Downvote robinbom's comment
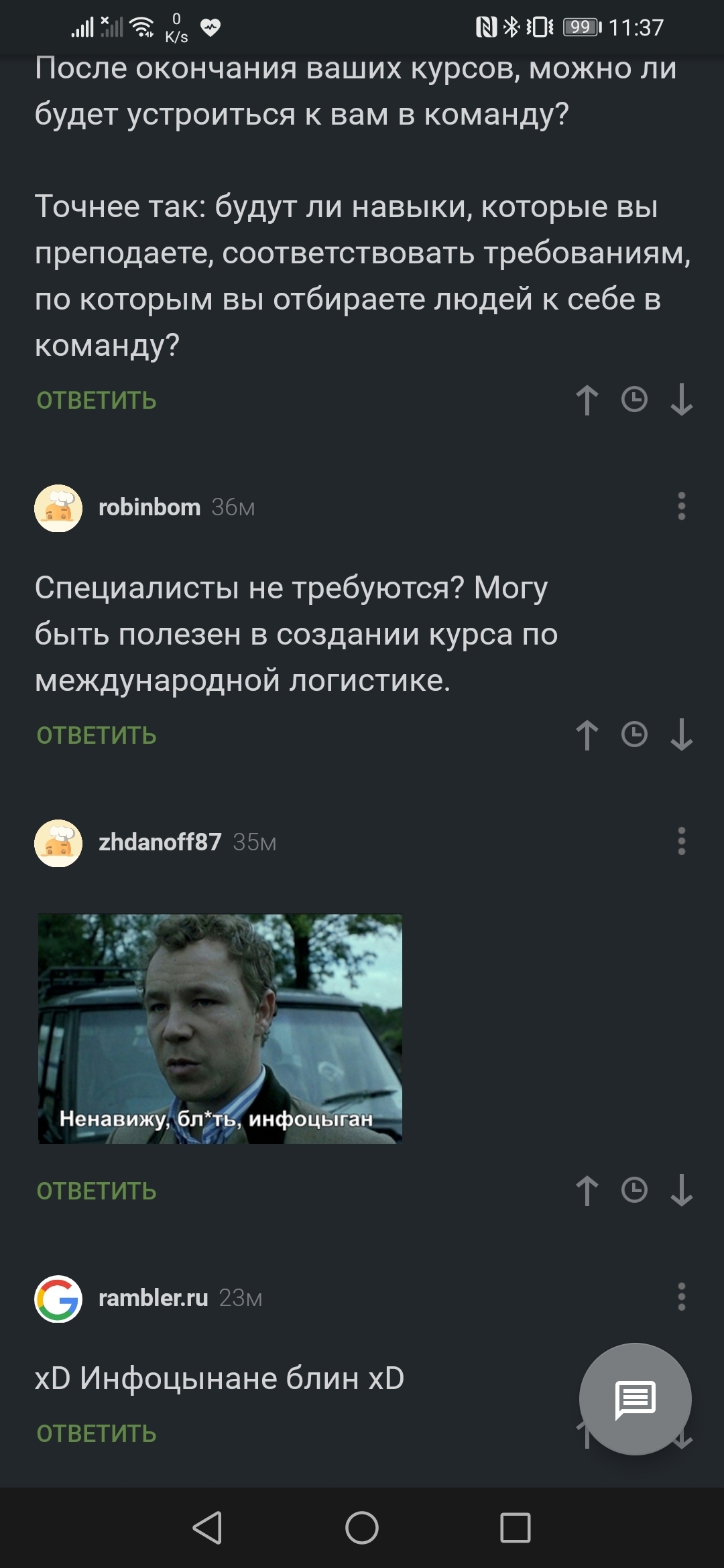 coord(682,735)
